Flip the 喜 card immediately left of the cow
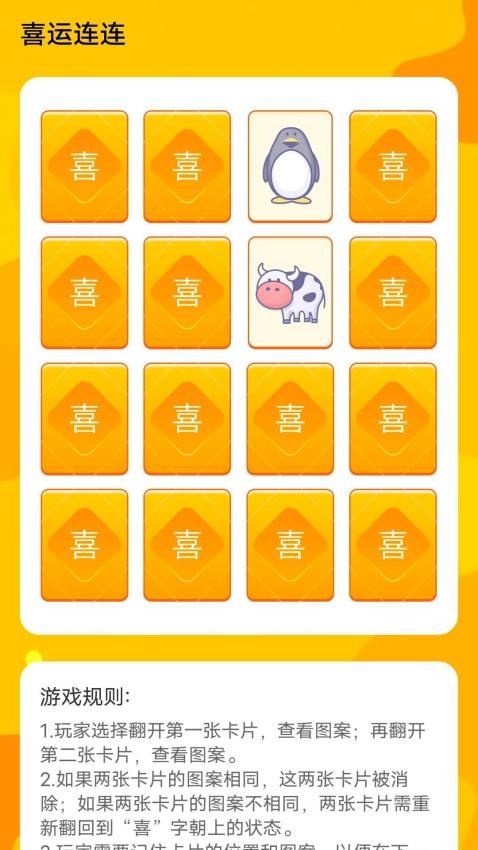Viewport: 478px width, 850px height. pos(187,293)
